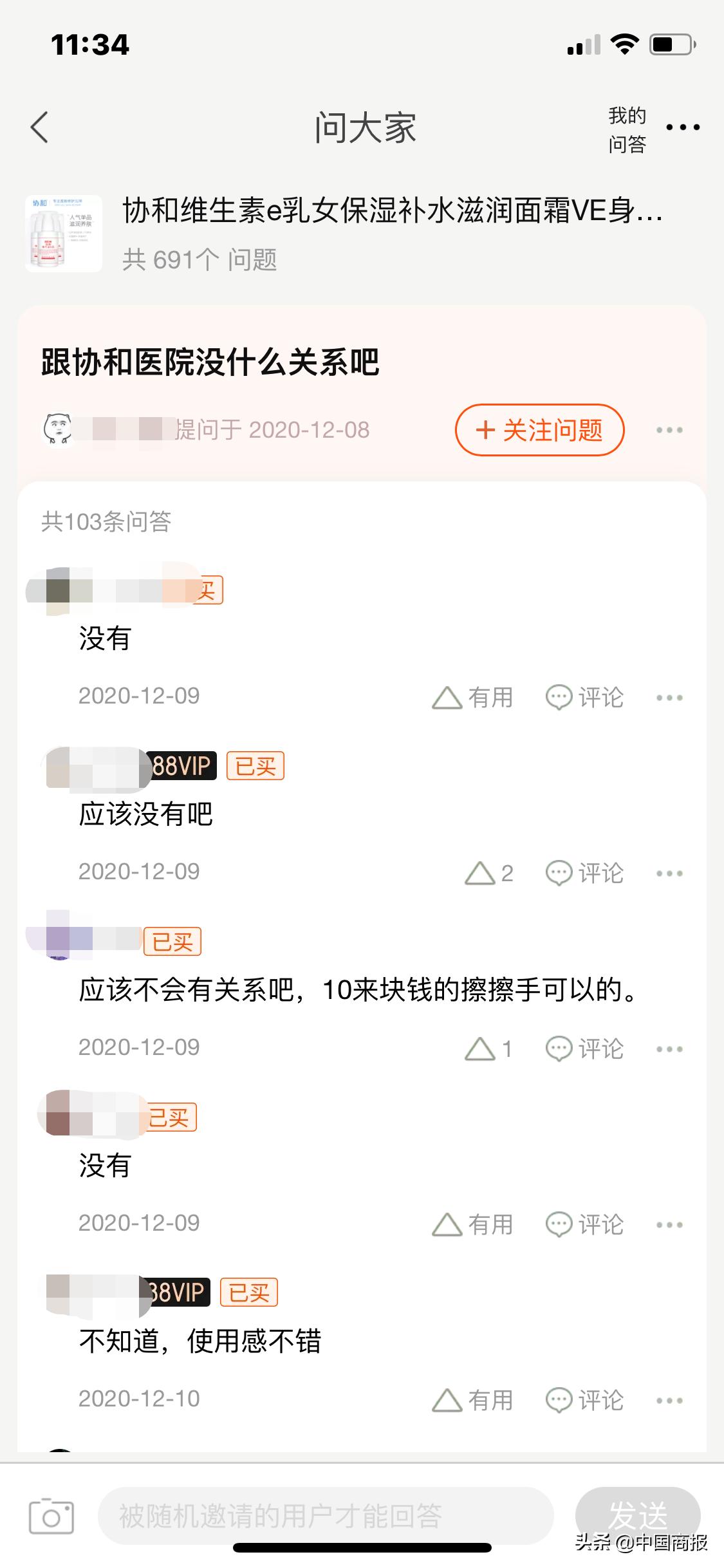Open the ellipsis menu on 应该没有吧 answer
The image size is (724, 1568).
coord(669,872)
